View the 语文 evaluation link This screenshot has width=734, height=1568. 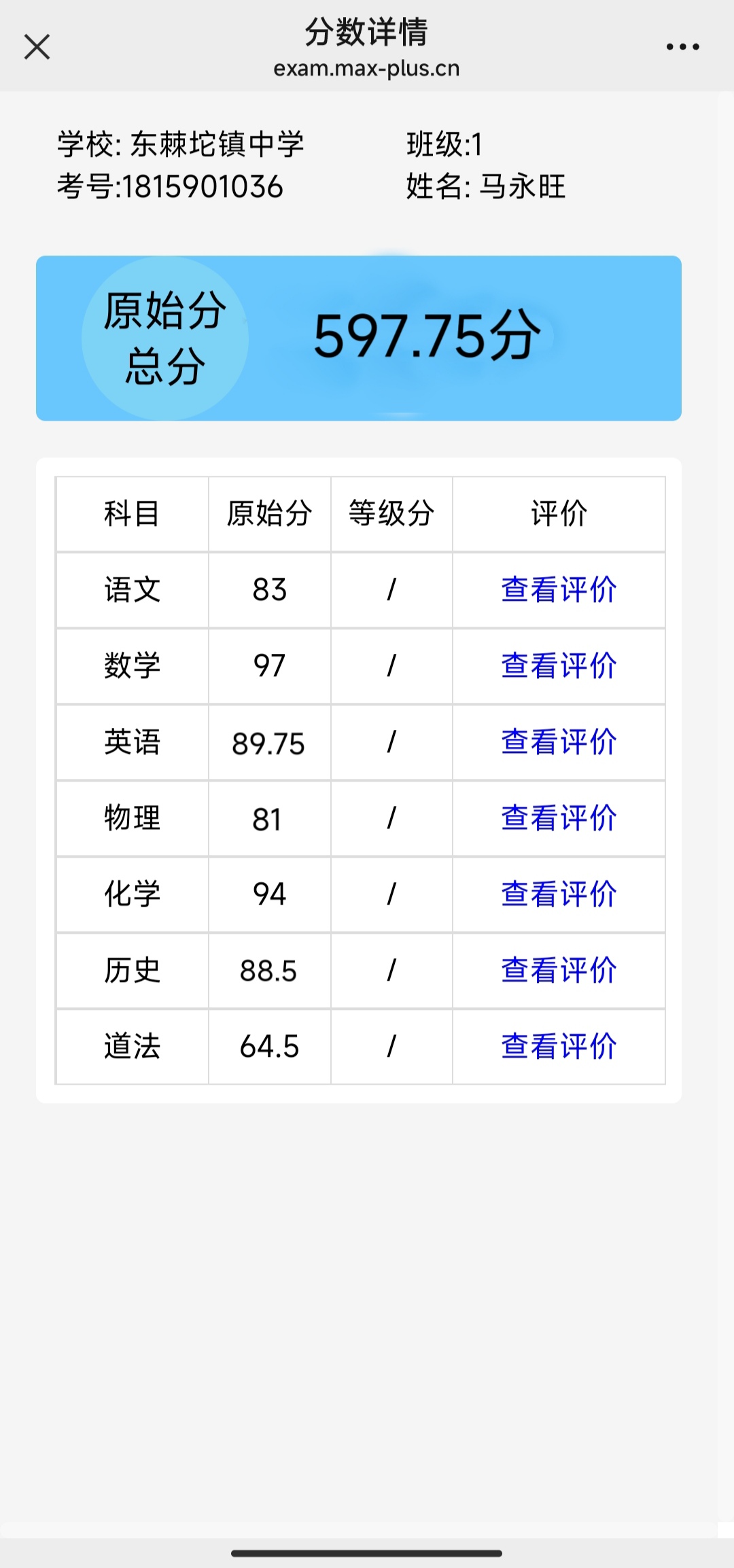tap(559, 589)
